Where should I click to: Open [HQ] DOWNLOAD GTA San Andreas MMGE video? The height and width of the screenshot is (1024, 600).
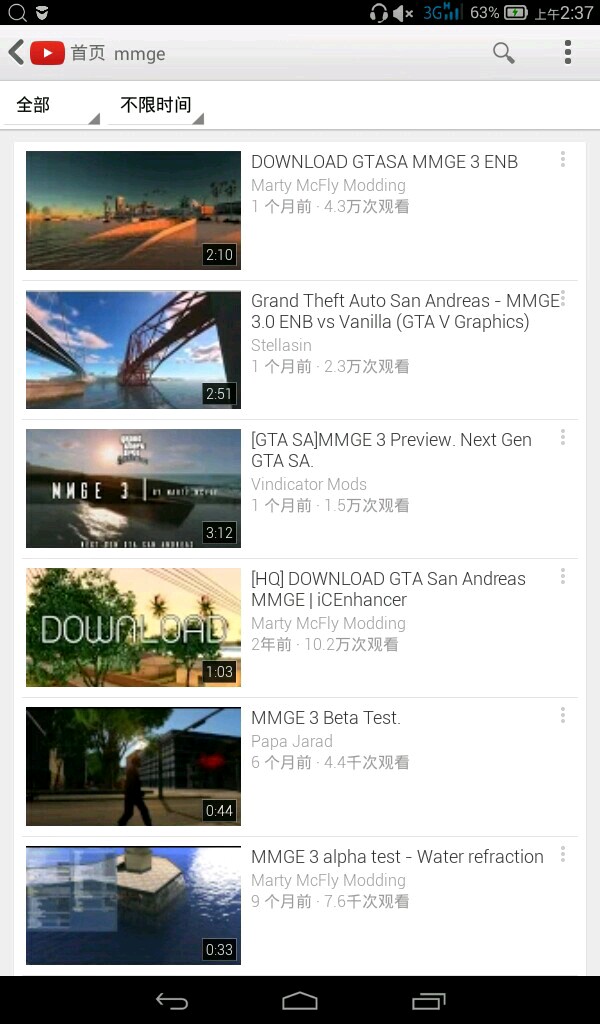coord(134,628)
